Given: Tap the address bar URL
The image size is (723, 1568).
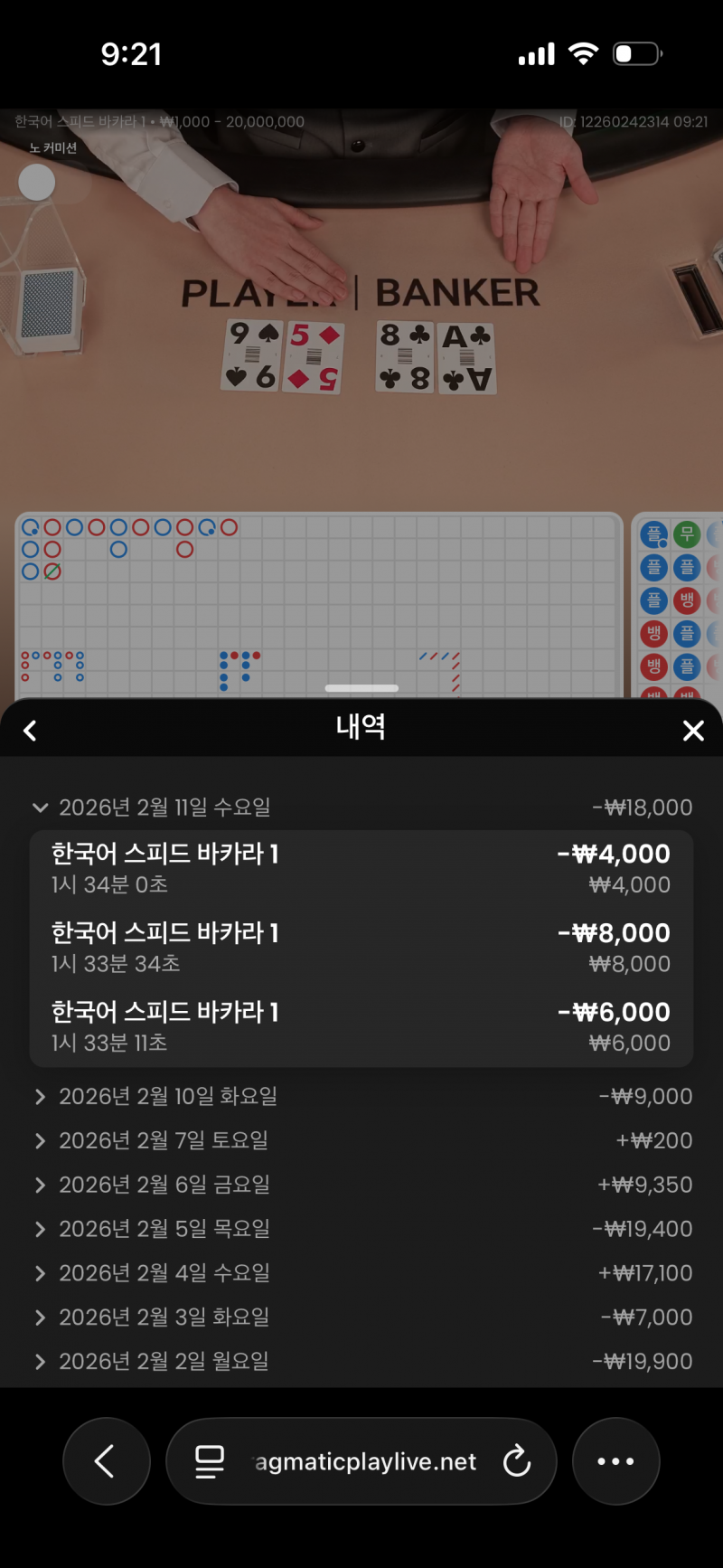Looking at the screenshot, I should click(x=365, y=1461).
